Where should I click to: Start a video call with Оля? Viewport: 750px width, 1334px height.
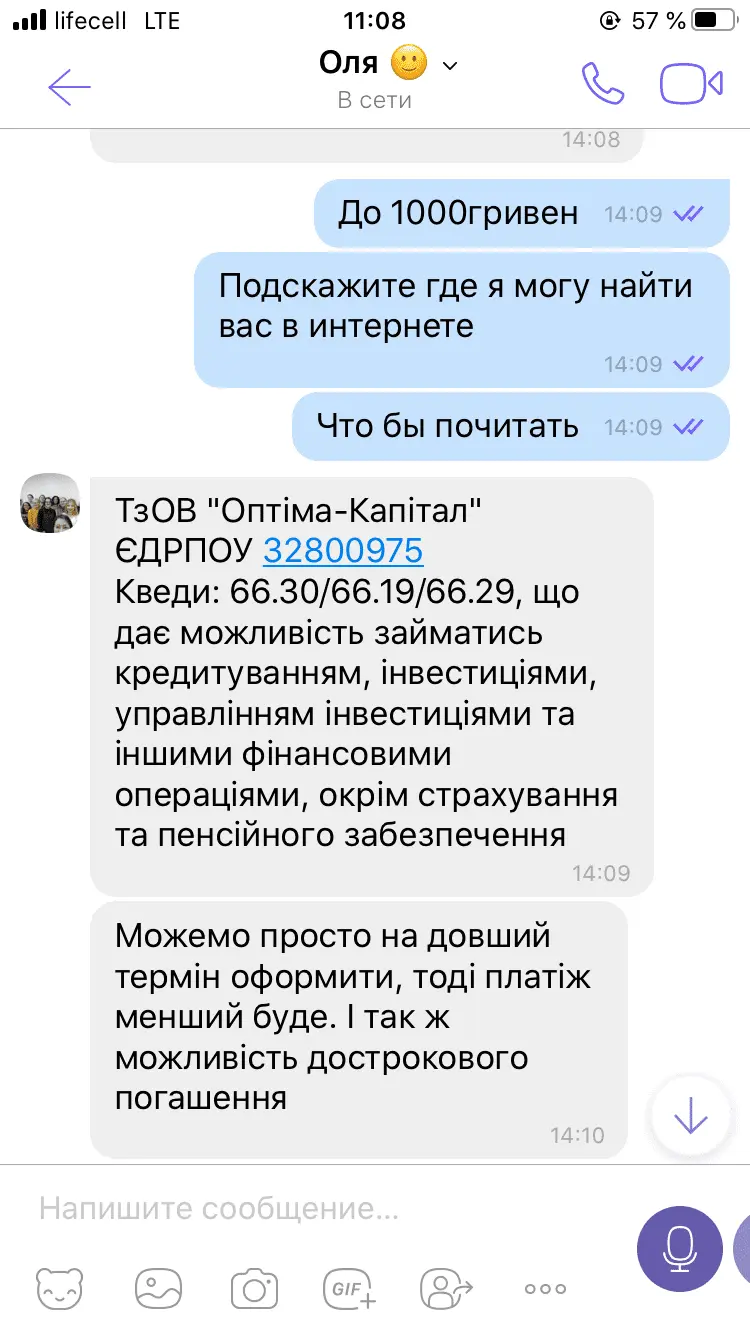click(691, 84)
